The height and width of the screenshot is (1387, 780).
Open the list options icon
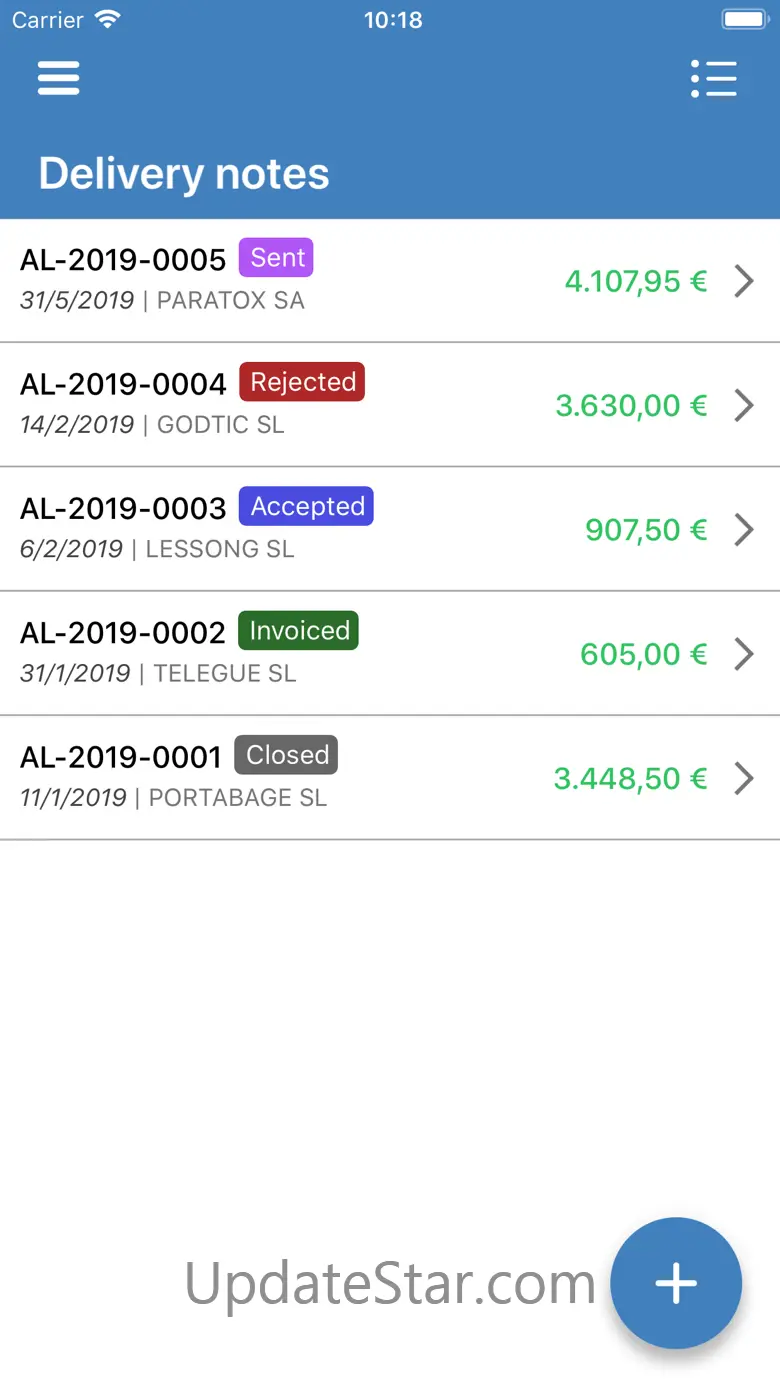pyautogui.click(x=714, y=79)
